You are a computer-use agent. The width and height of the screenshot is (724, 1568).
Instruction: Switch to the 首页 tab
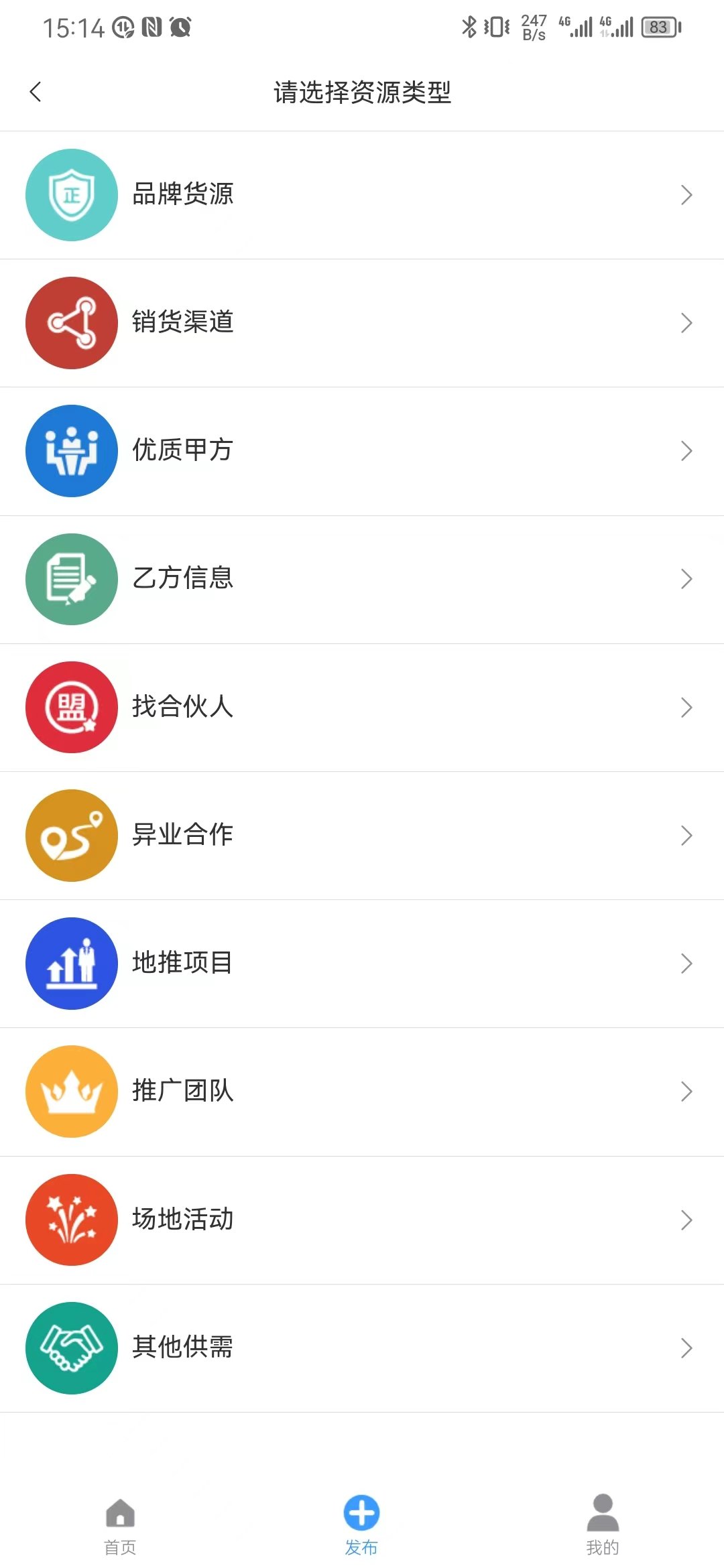coord(119,1521)
